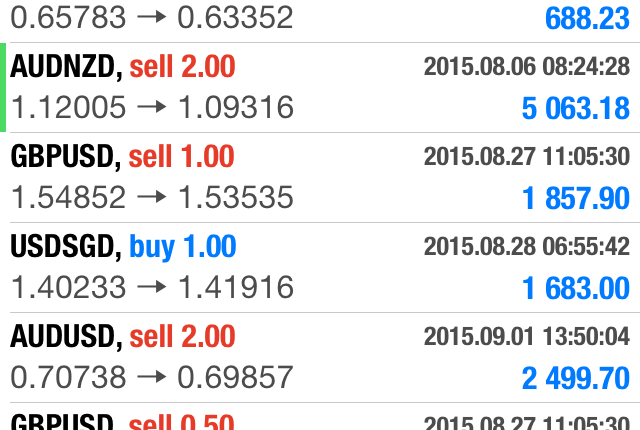View details of USDSGD buy 1.00 trade
This screenshot has width=640, height=430.
click(320, 267)
